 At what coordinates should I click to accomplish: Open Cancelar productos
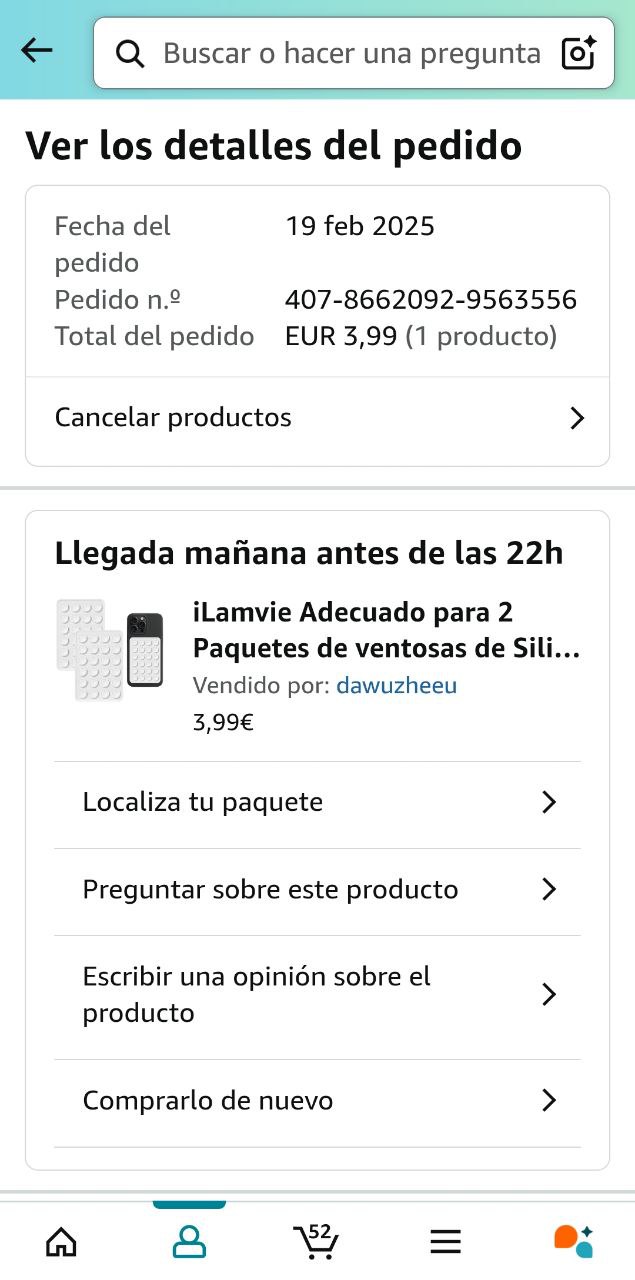click(317, 418)
